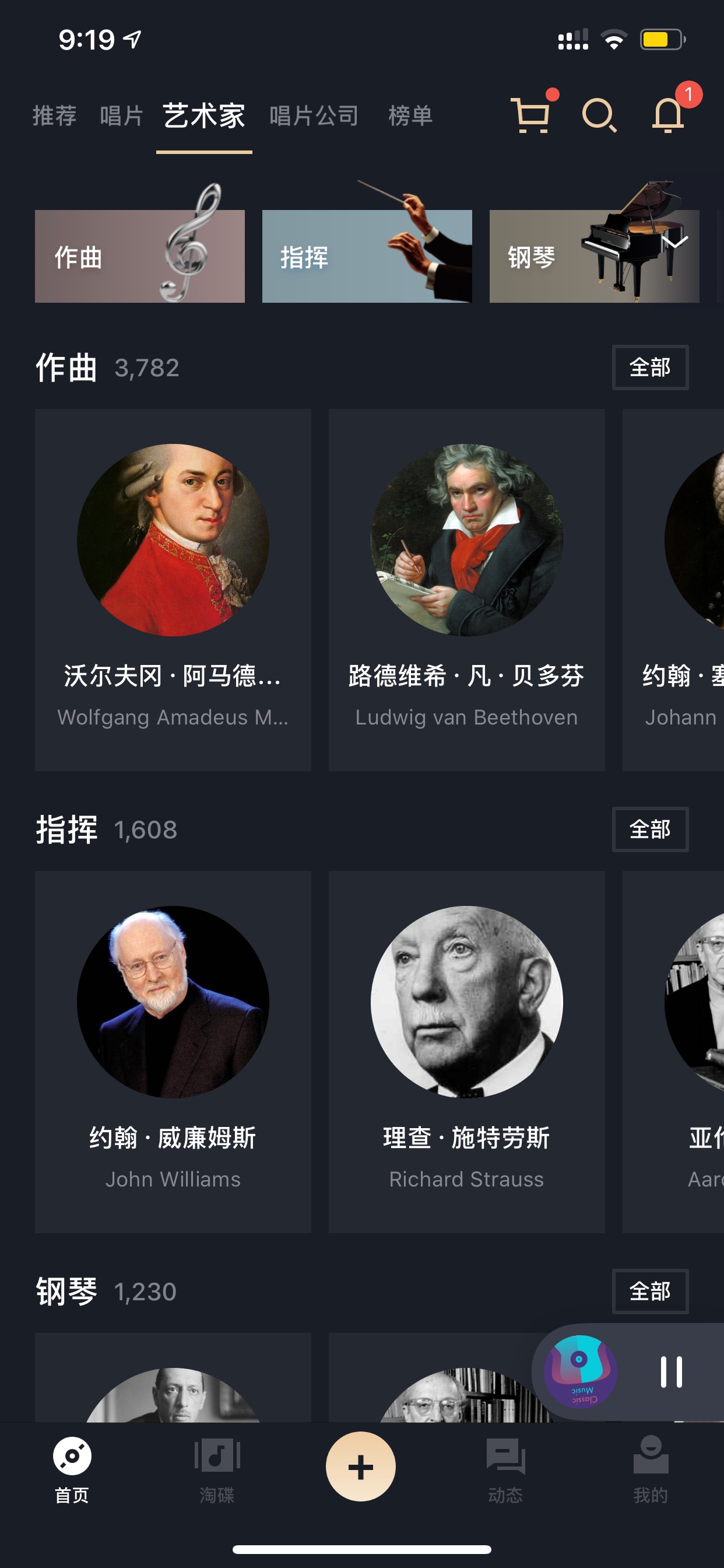
Task: Open the notifications bell
Action: [668, 115]
